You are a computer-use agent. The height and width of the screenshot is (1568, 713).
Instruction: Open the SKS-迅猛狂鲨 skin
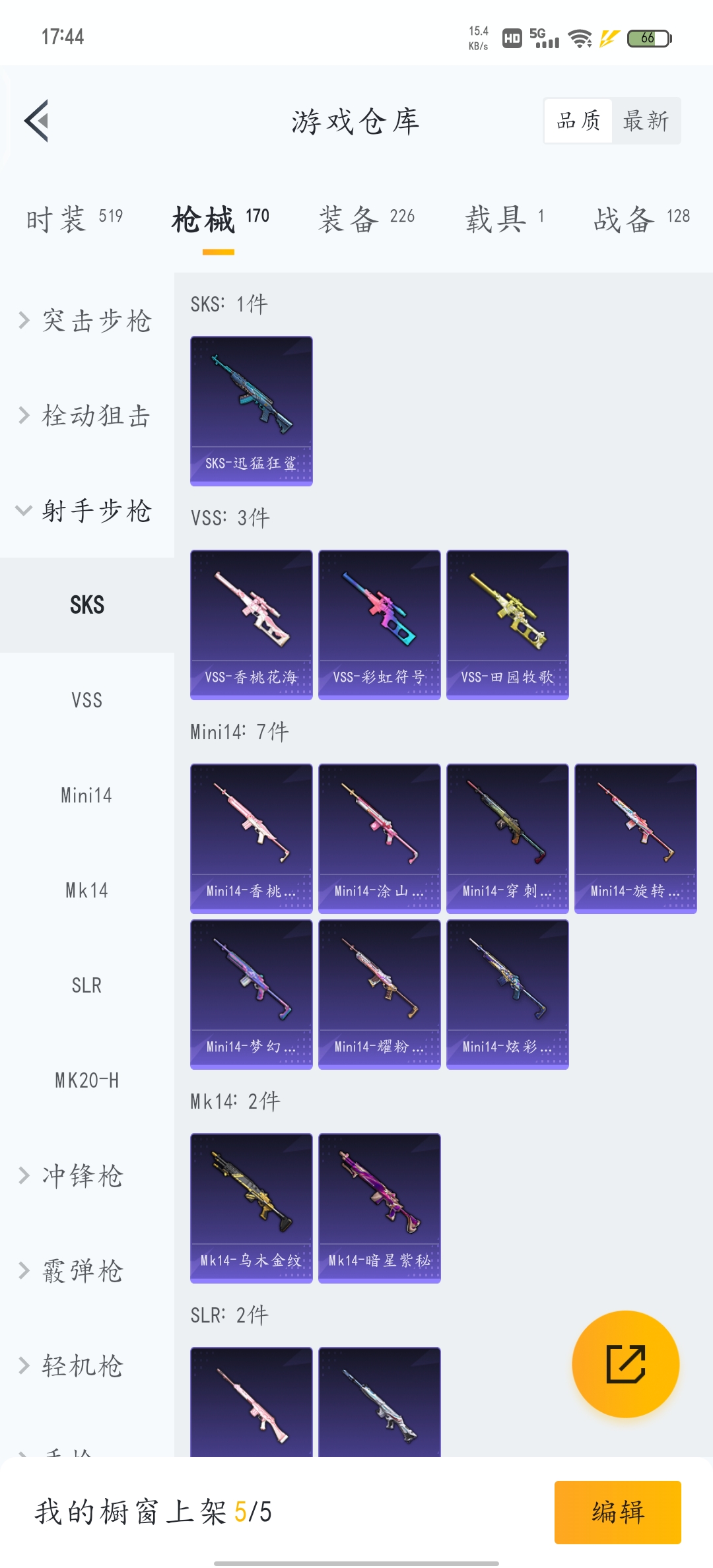click(252, 411)
